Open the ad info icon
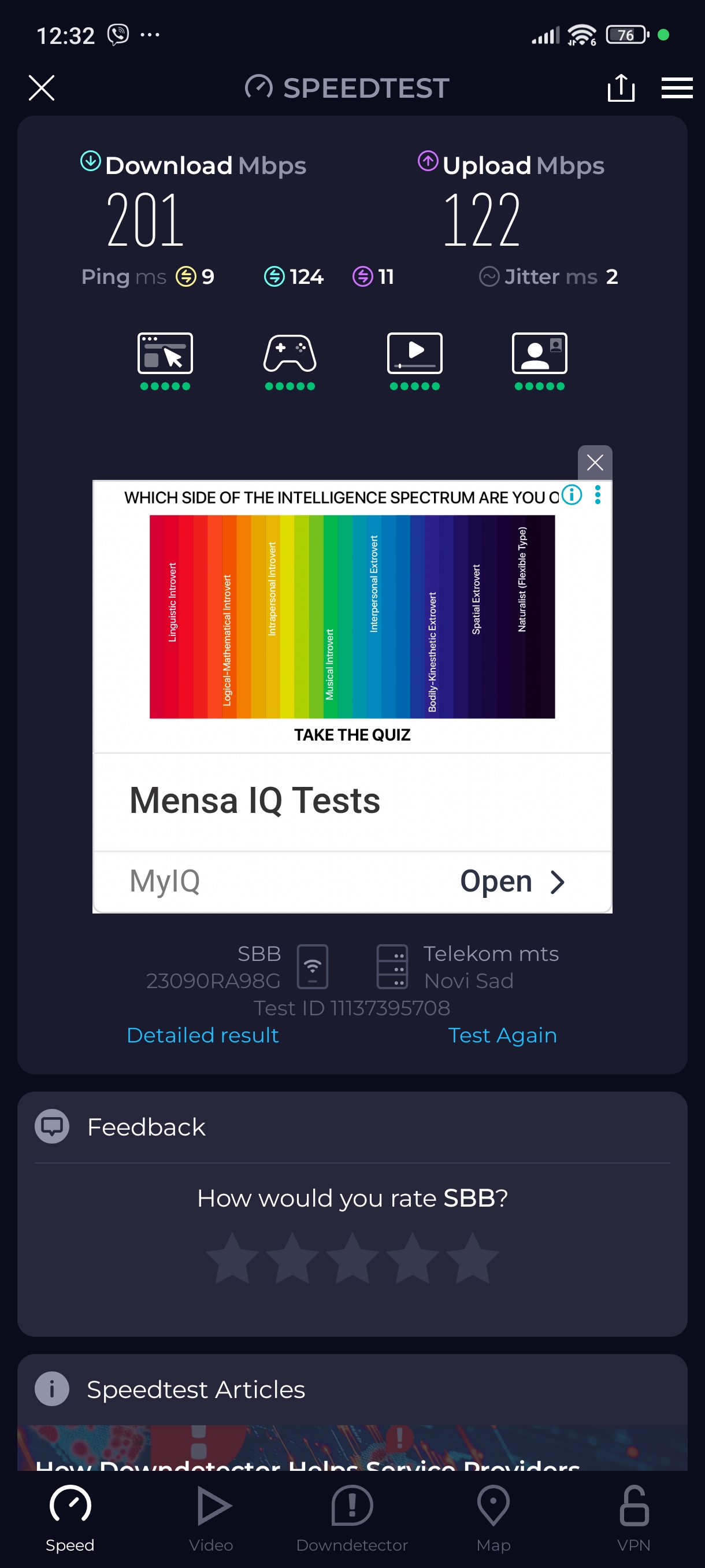 (571, 495)
